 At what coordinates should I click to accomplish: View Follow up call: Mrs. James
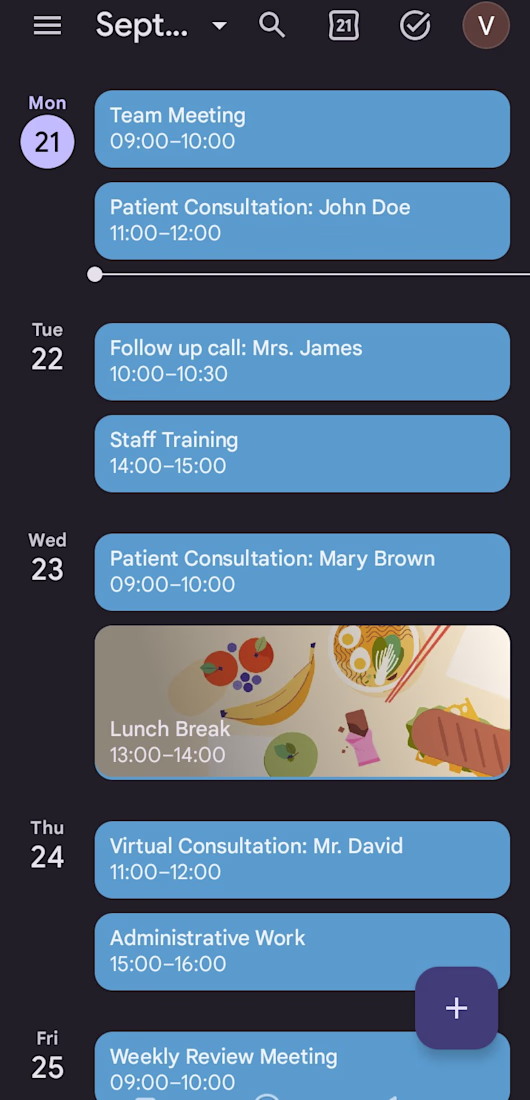303,362
